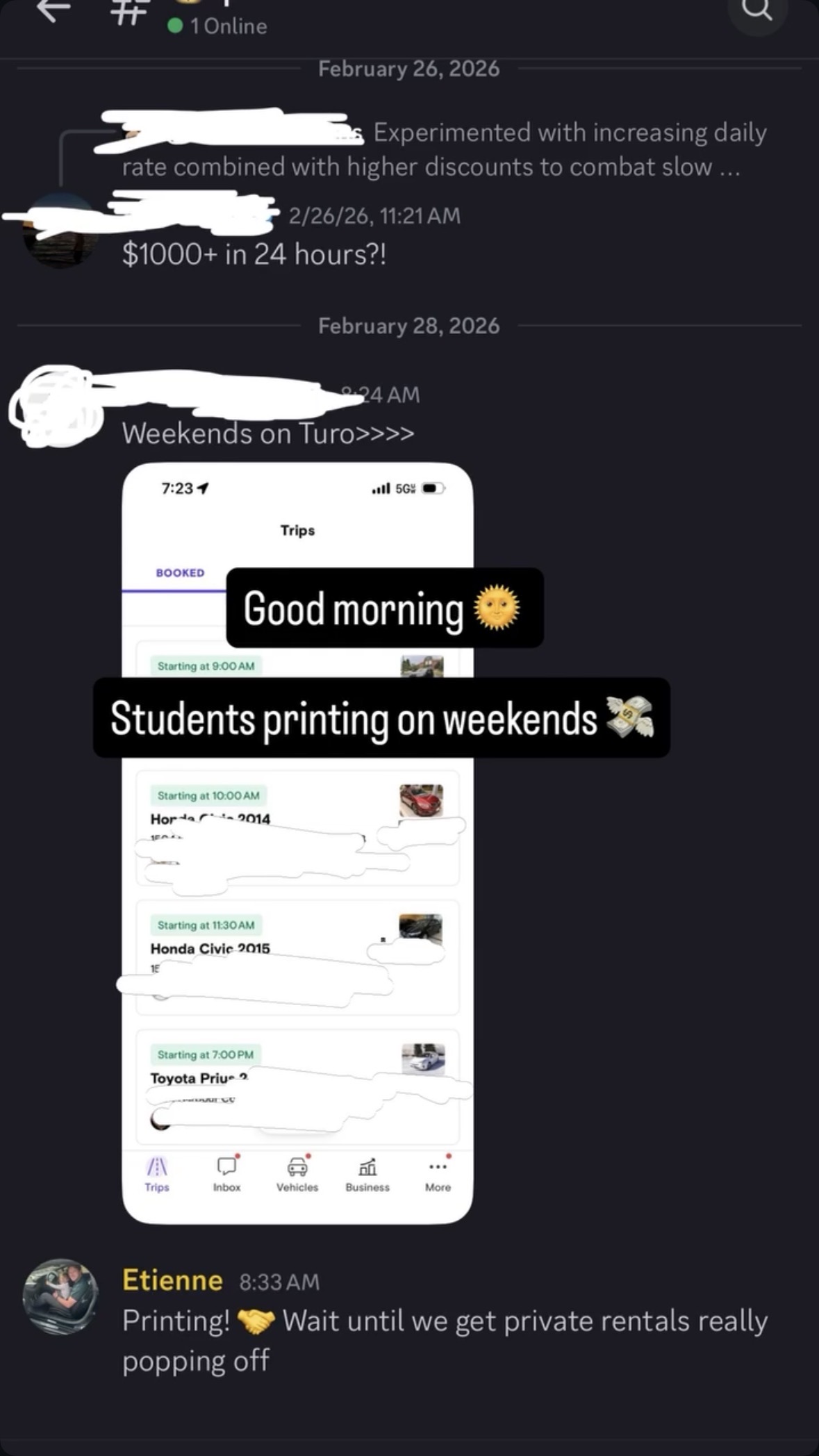
Task: View Etienne's profile avatar
Action: pos(60,1296)
